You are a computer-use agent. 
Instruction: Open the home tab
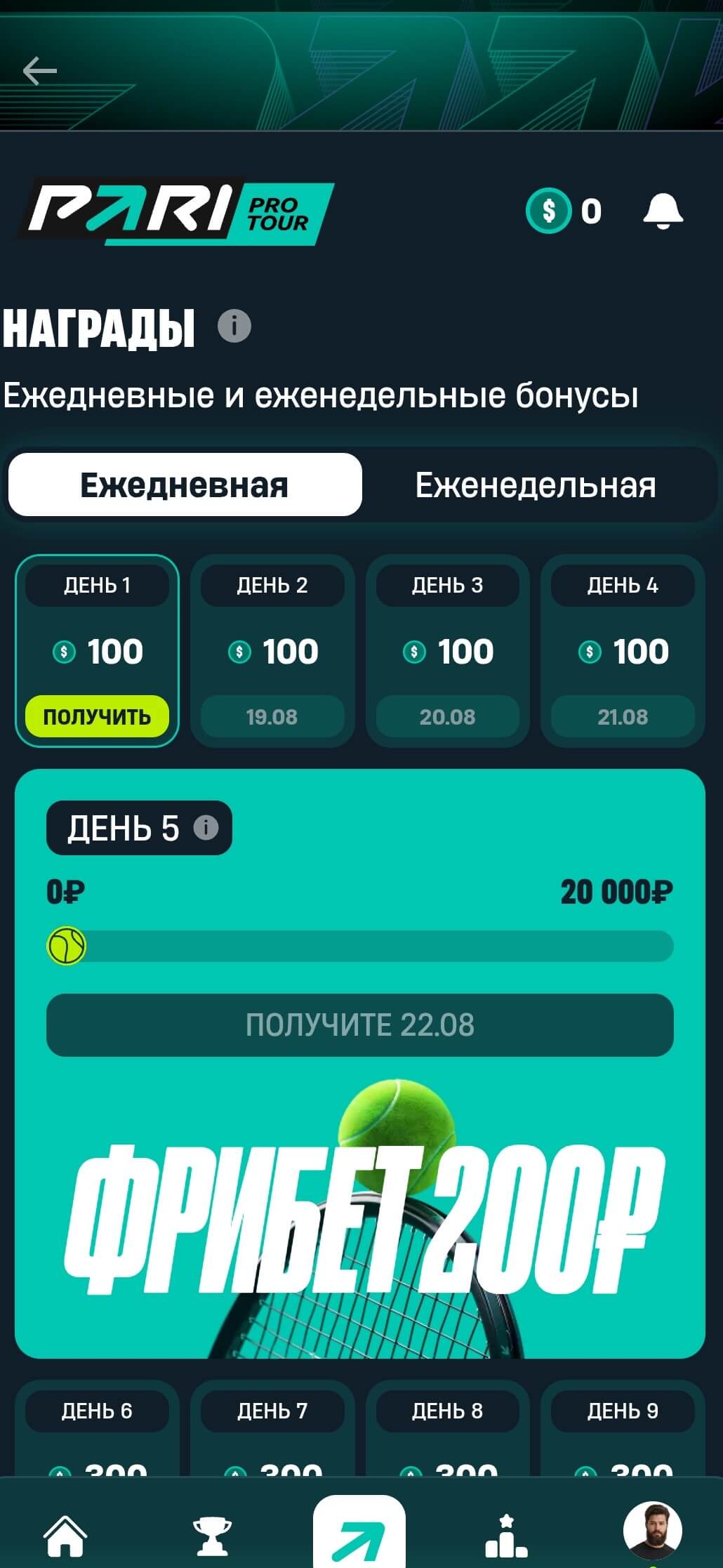[65, 1536]
